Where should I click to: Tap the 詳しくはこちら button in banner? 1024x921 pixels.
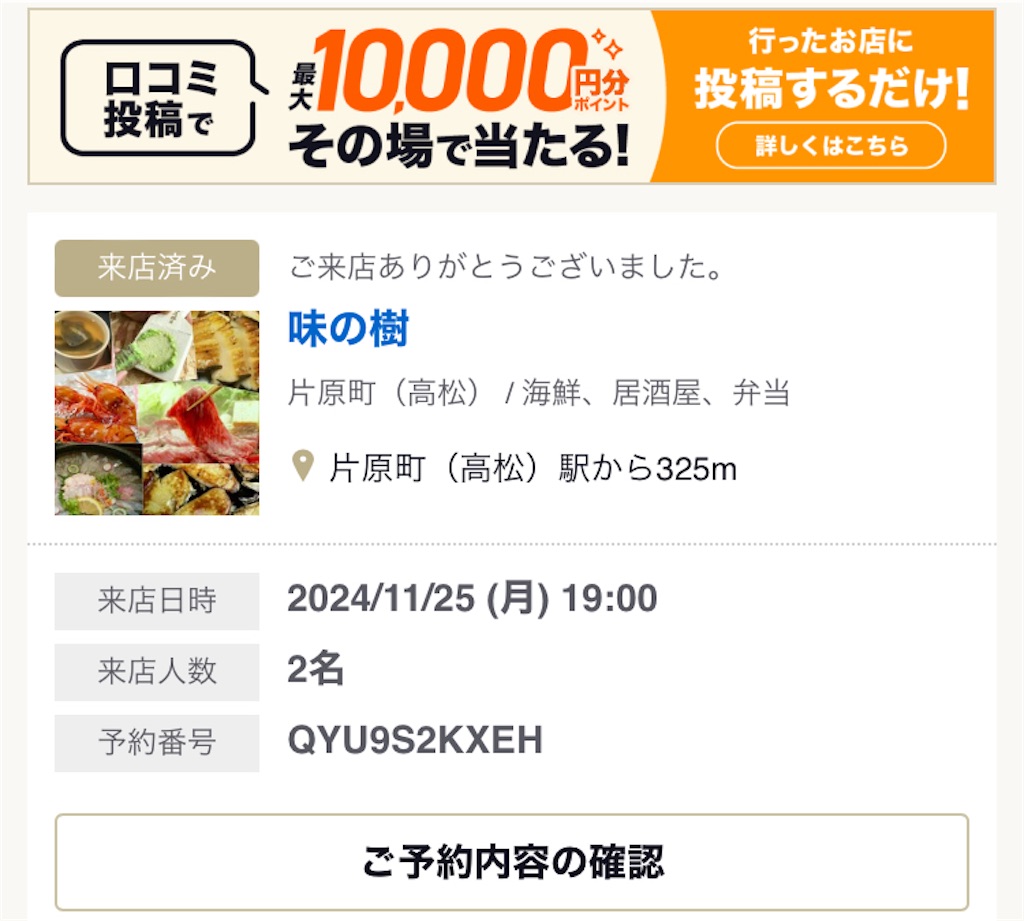click(830, 146)
